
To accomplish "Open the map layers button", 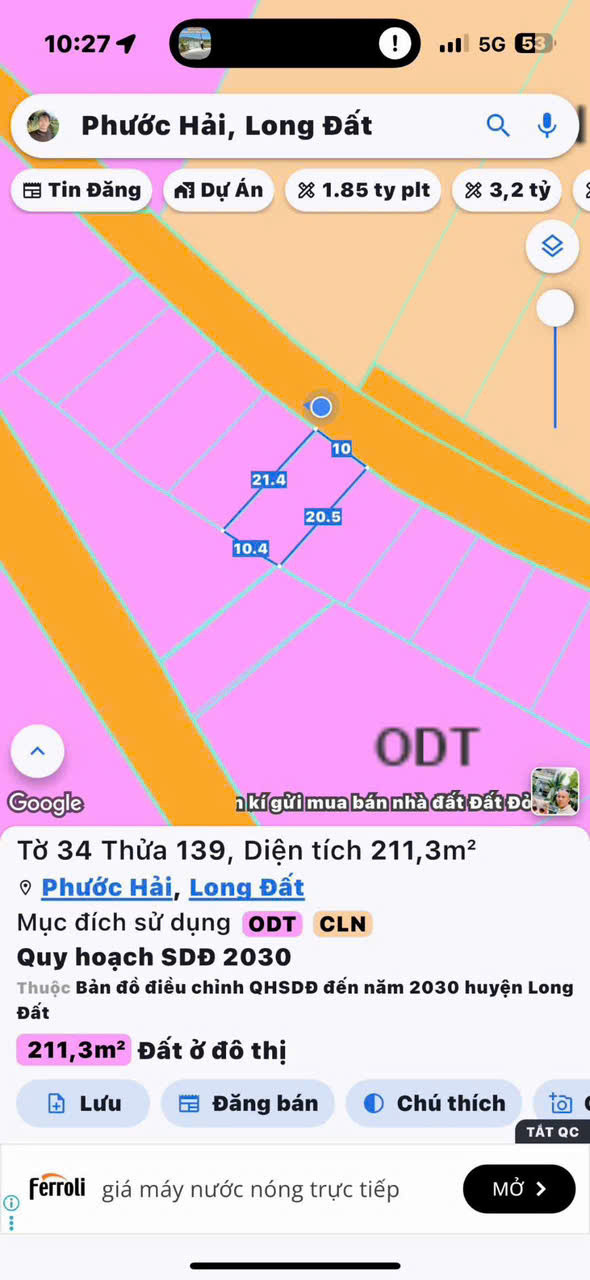I will point(552,246).
